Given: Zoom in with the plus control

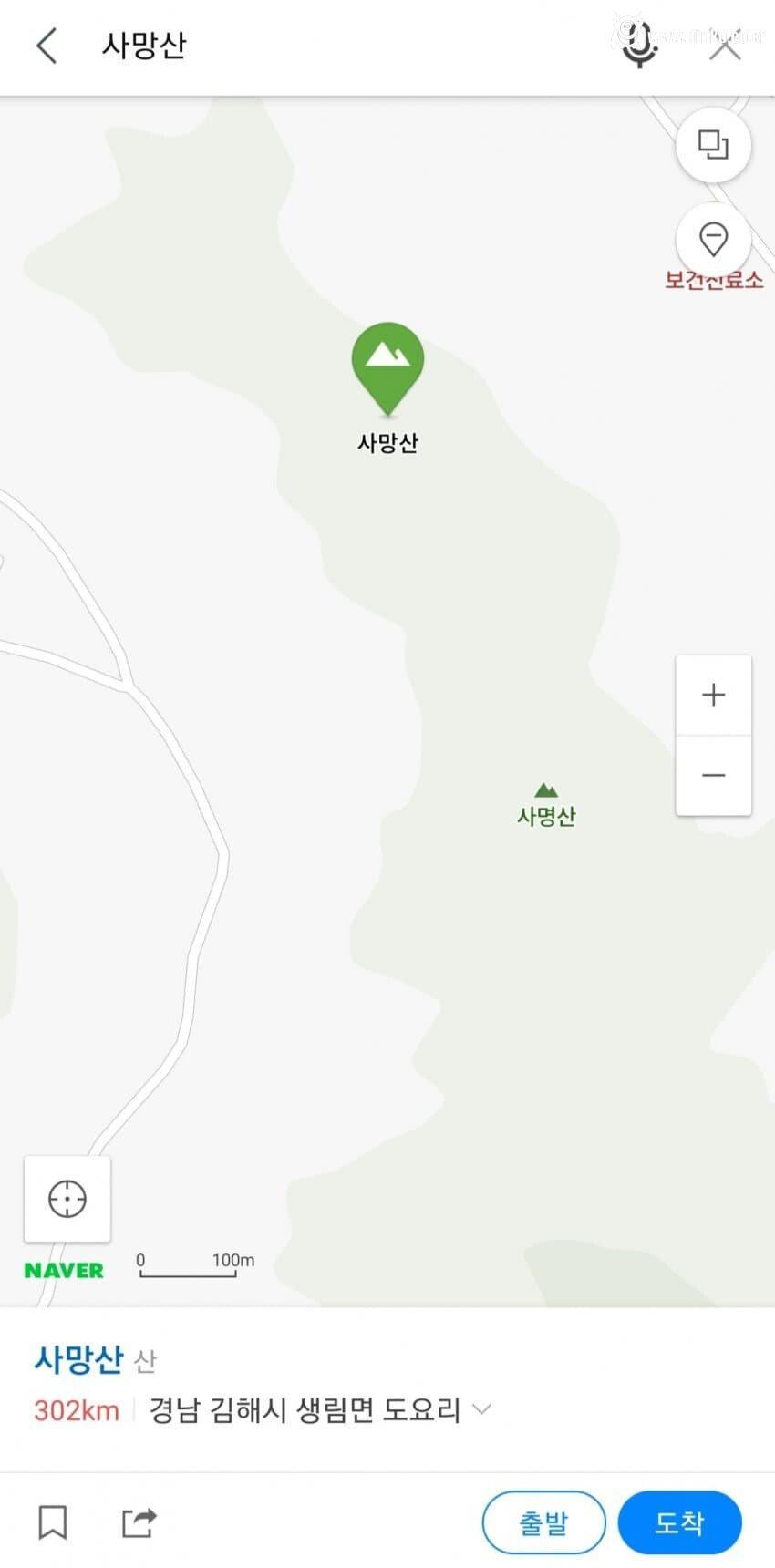Looking at the screenshot, I should [x=713, y=694].
